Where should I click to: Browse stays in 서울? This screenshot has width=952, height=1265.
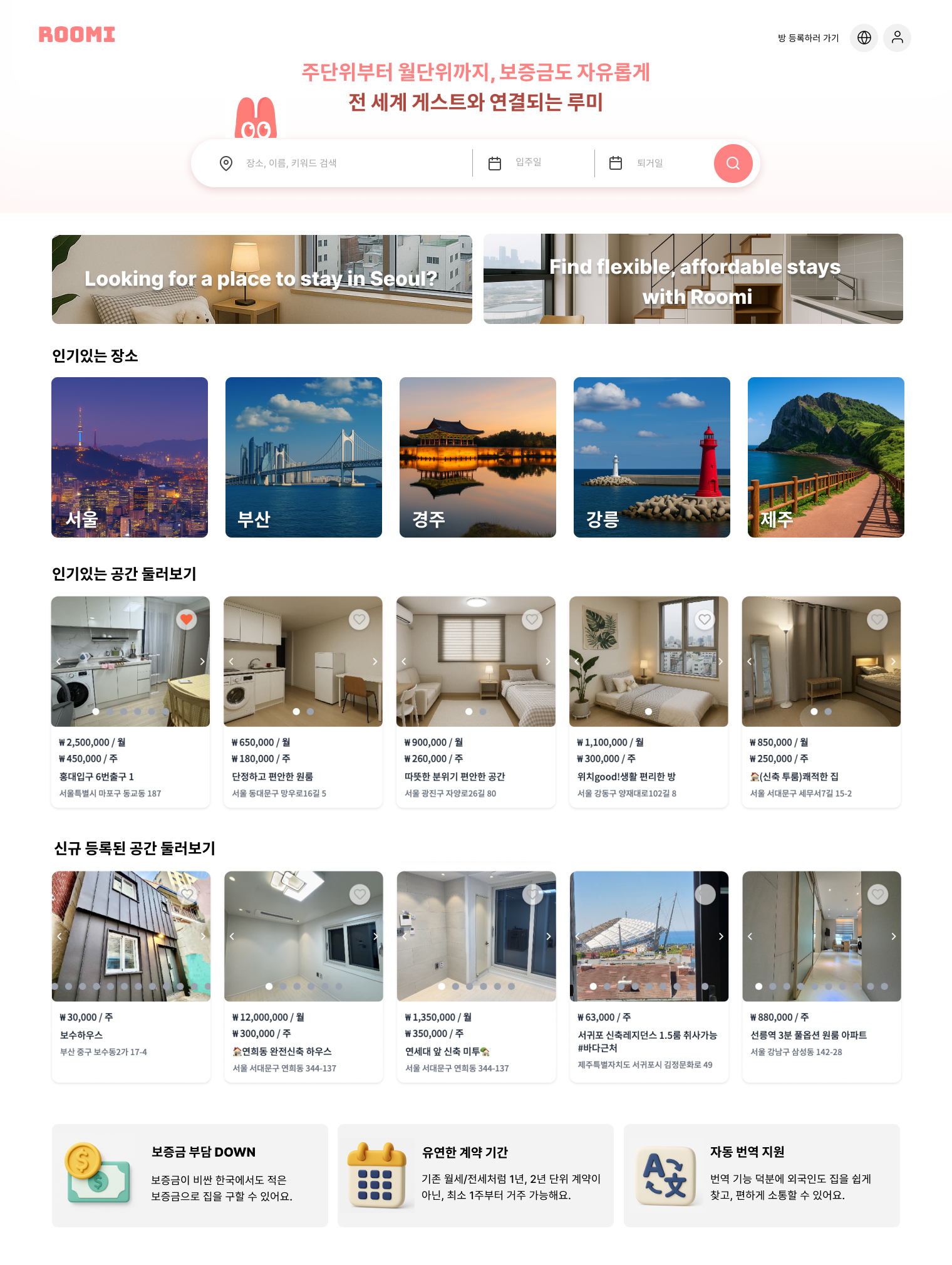[x=130, y=457]
